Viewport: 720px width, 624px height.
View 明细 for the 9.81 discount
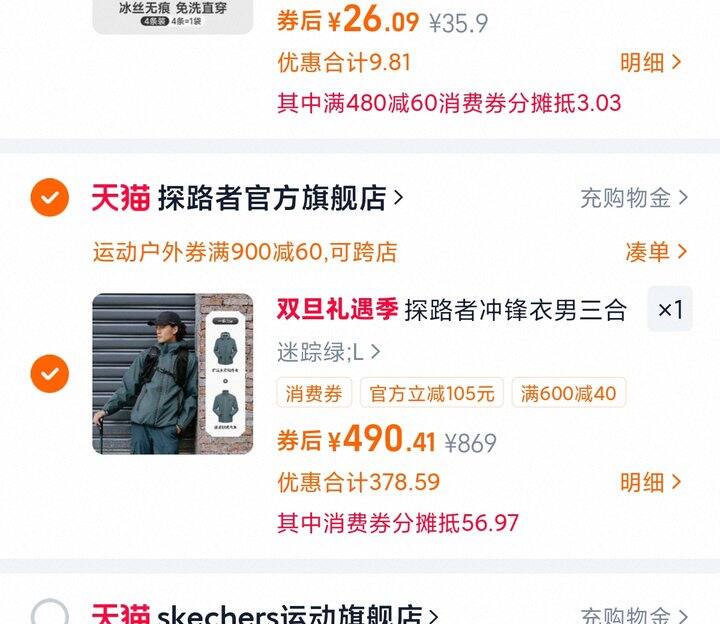click(x=650, y=62)
